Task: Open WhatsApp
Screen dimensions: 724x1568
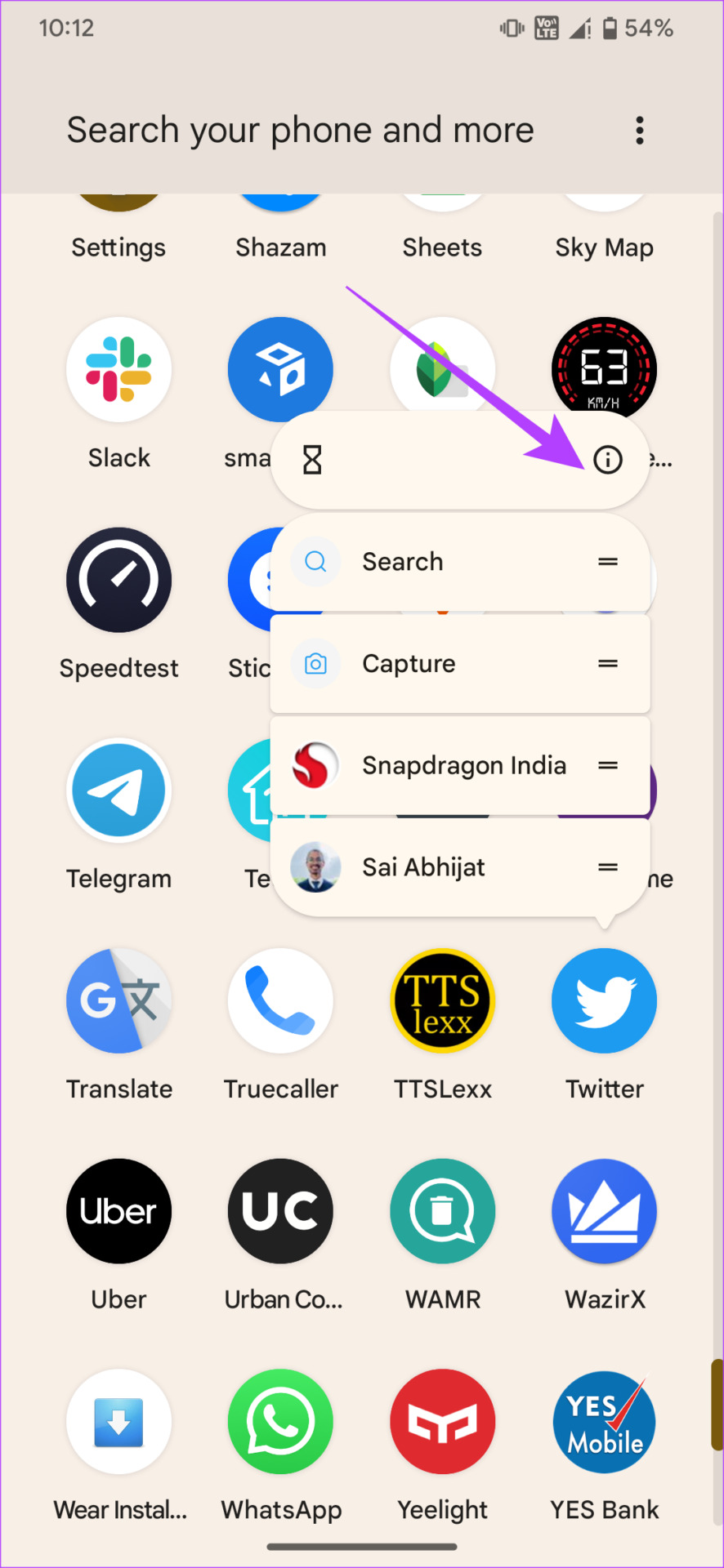Action: tap(280, 1421)
